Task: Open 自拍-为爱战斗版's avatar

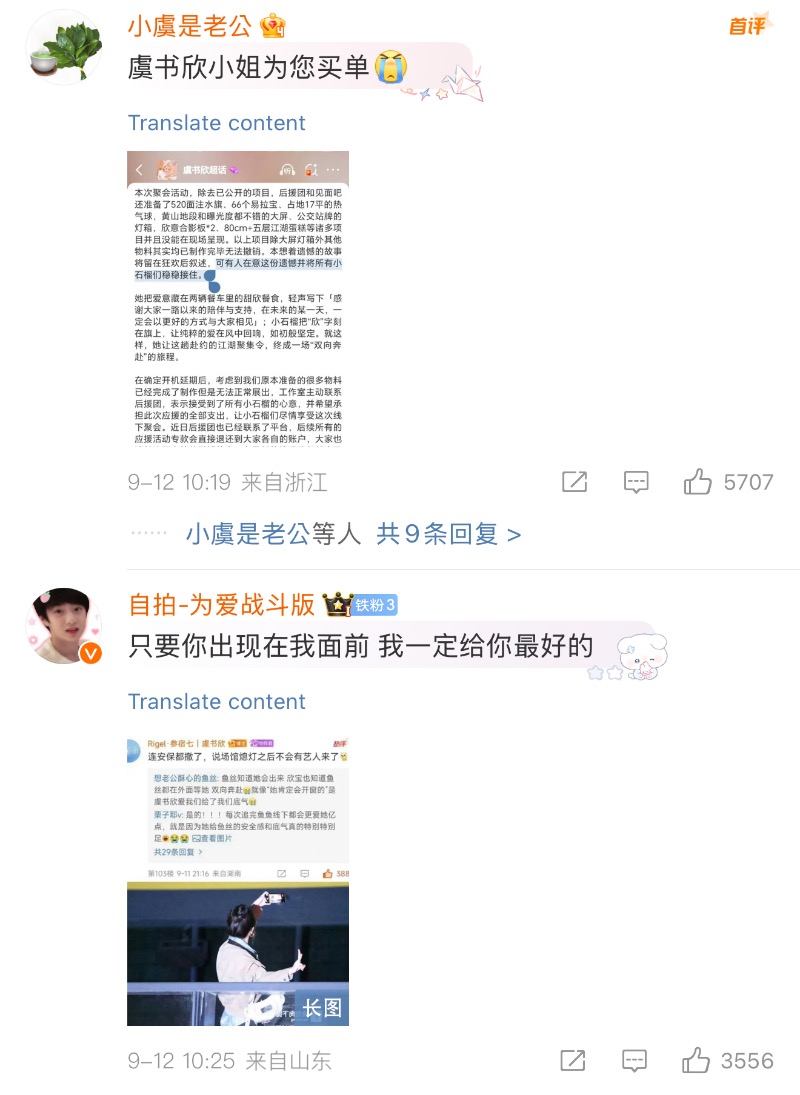Action: click(x=62, y=626)
